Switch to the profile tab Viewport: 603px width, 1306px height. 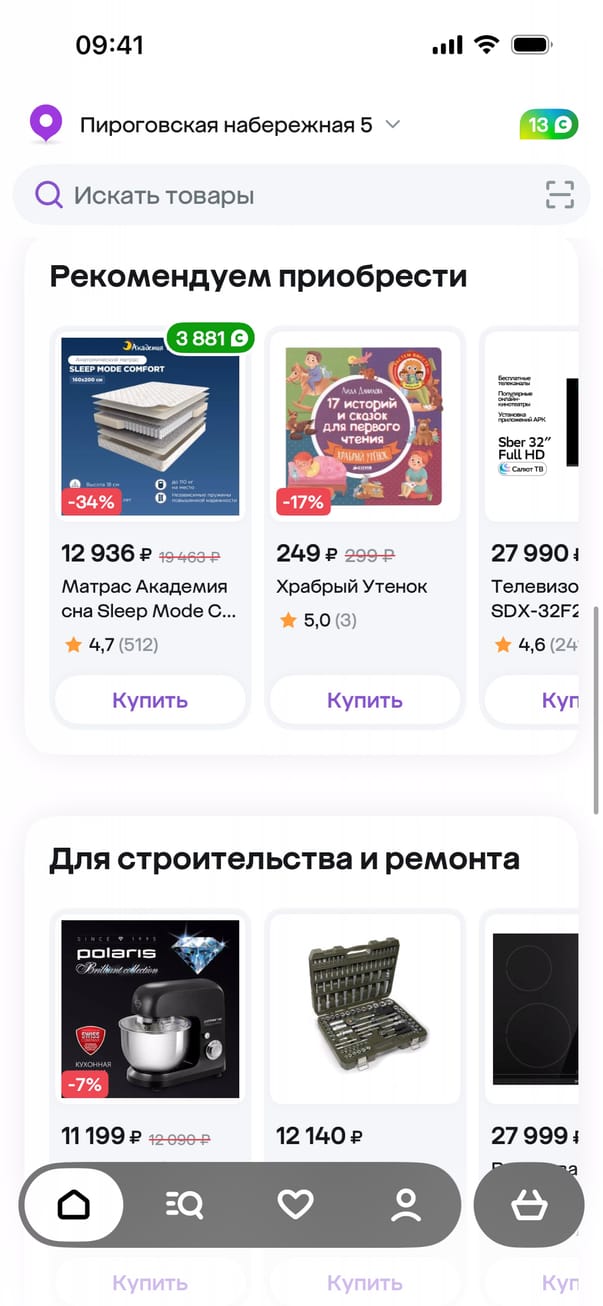(x=406, y=1205)
